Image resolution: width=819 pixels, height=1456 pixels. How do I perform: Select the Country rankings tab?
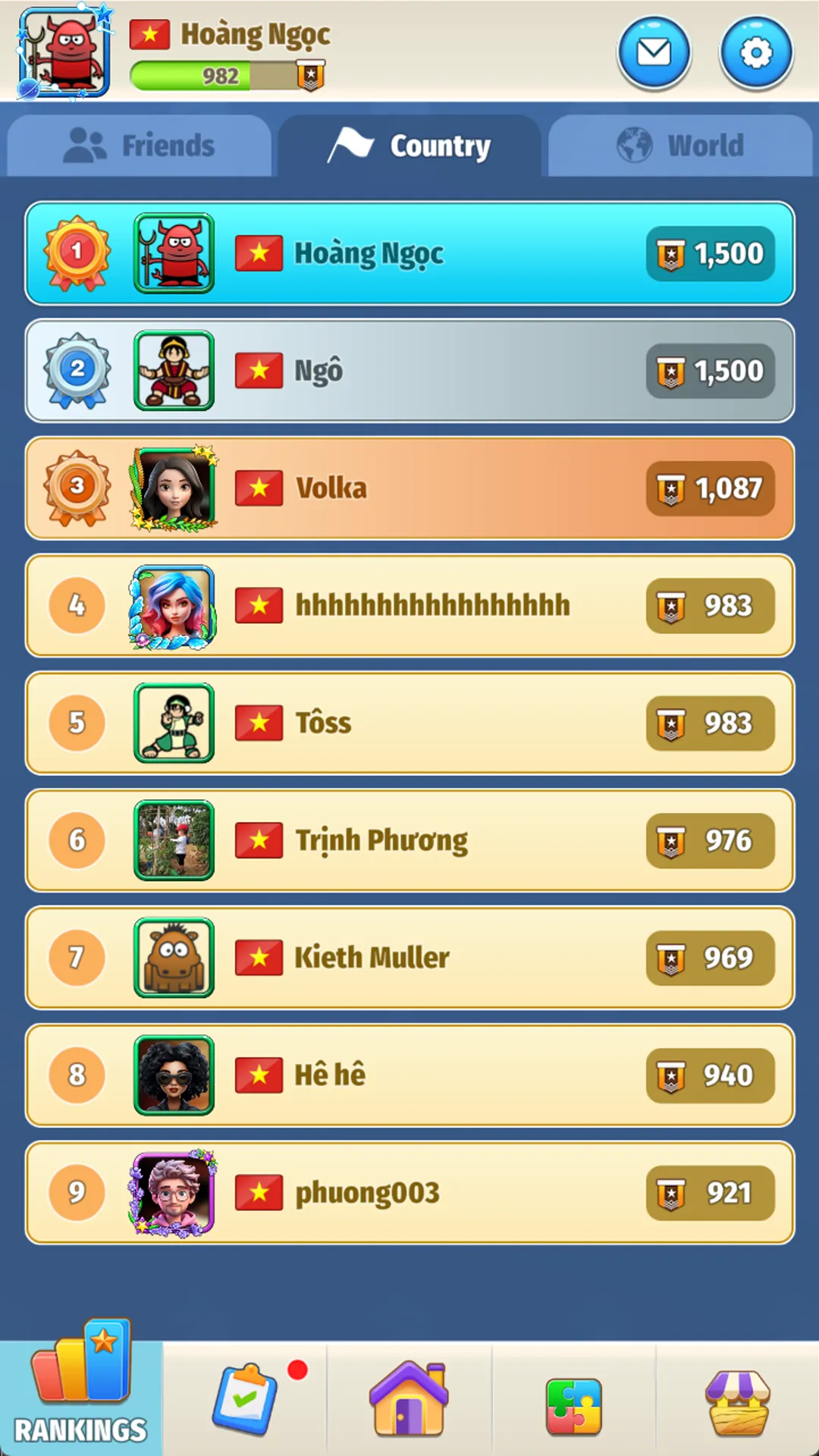pyautogui.click(x=409, y=146)
